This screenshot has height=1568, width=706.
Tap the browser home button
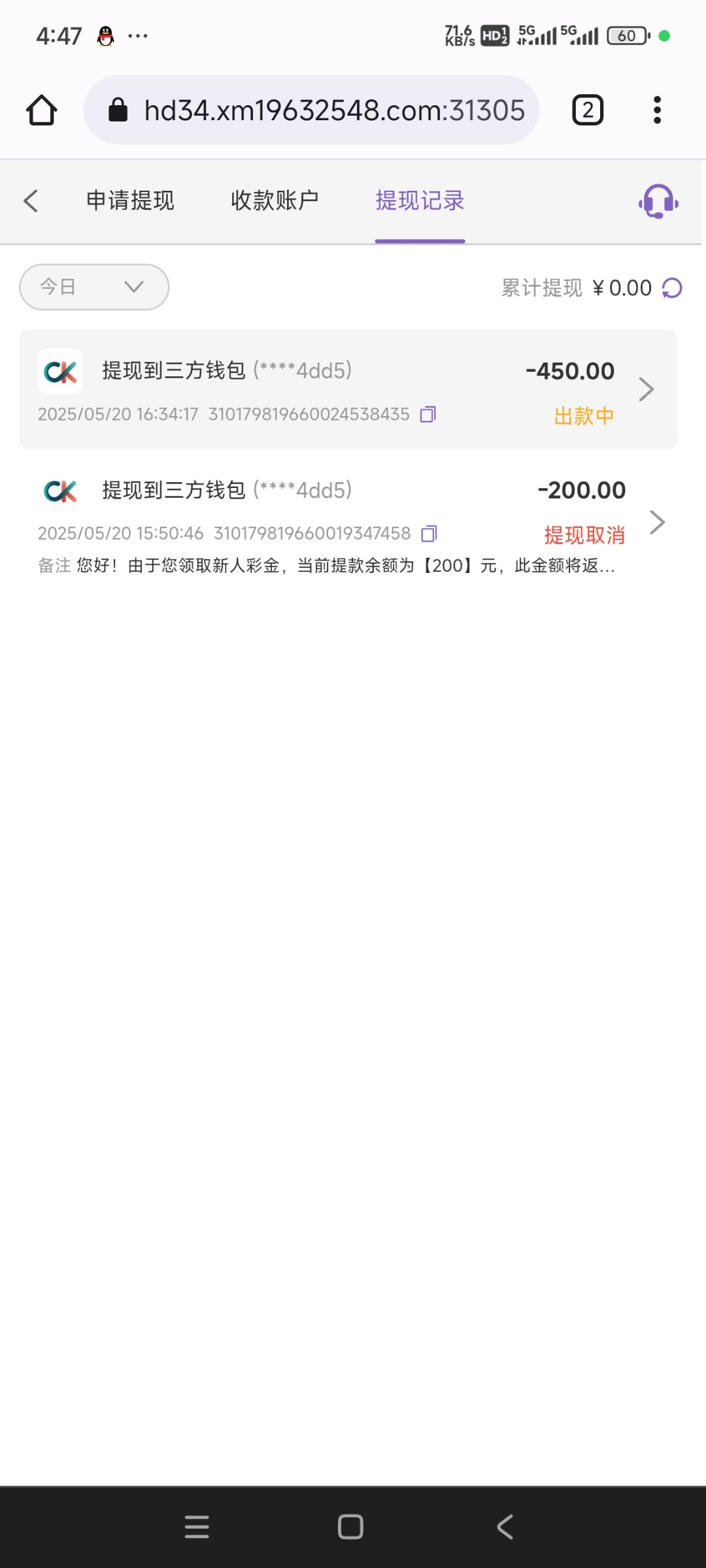coord(42,110)
